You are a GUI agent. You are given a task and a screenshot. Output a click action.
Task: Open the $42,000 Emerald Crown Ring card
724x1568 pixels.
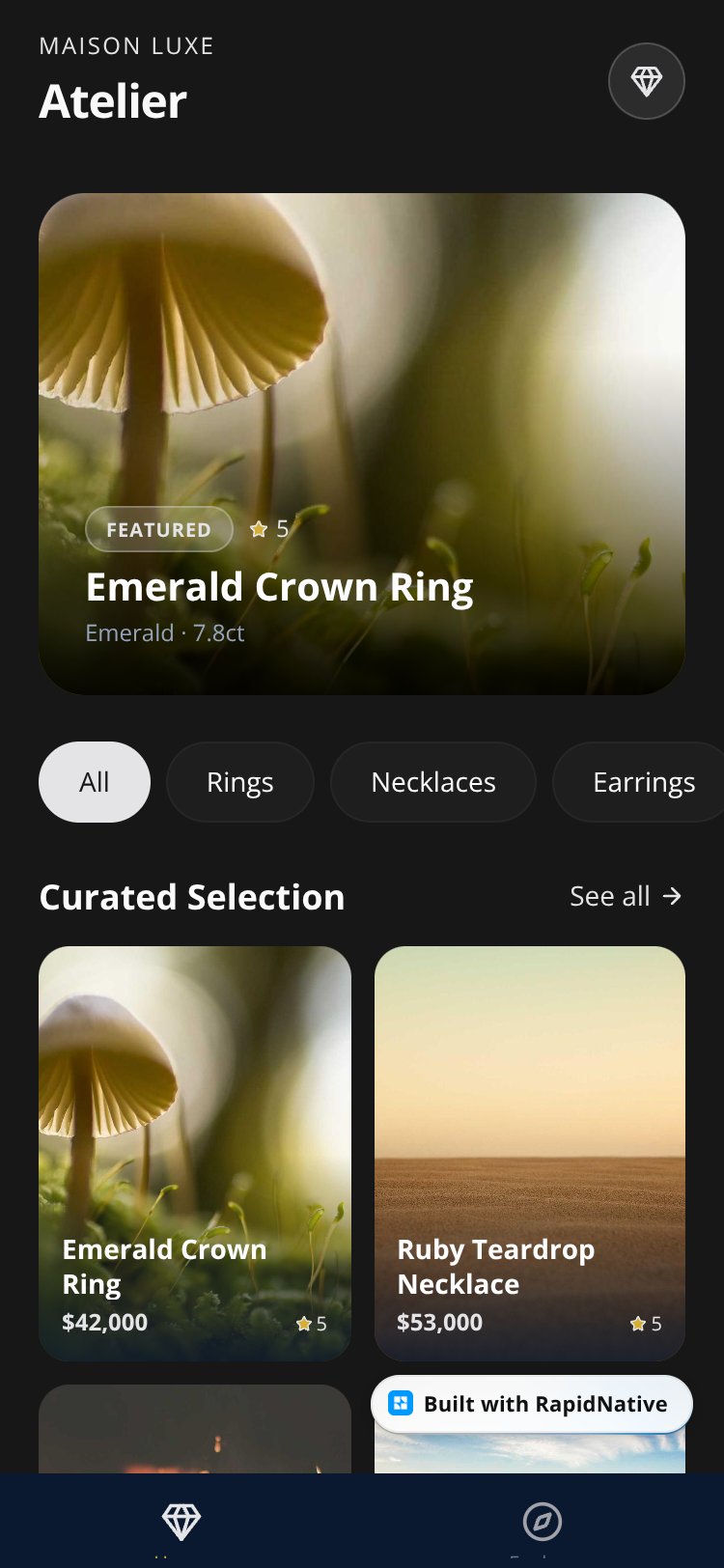195,1154
